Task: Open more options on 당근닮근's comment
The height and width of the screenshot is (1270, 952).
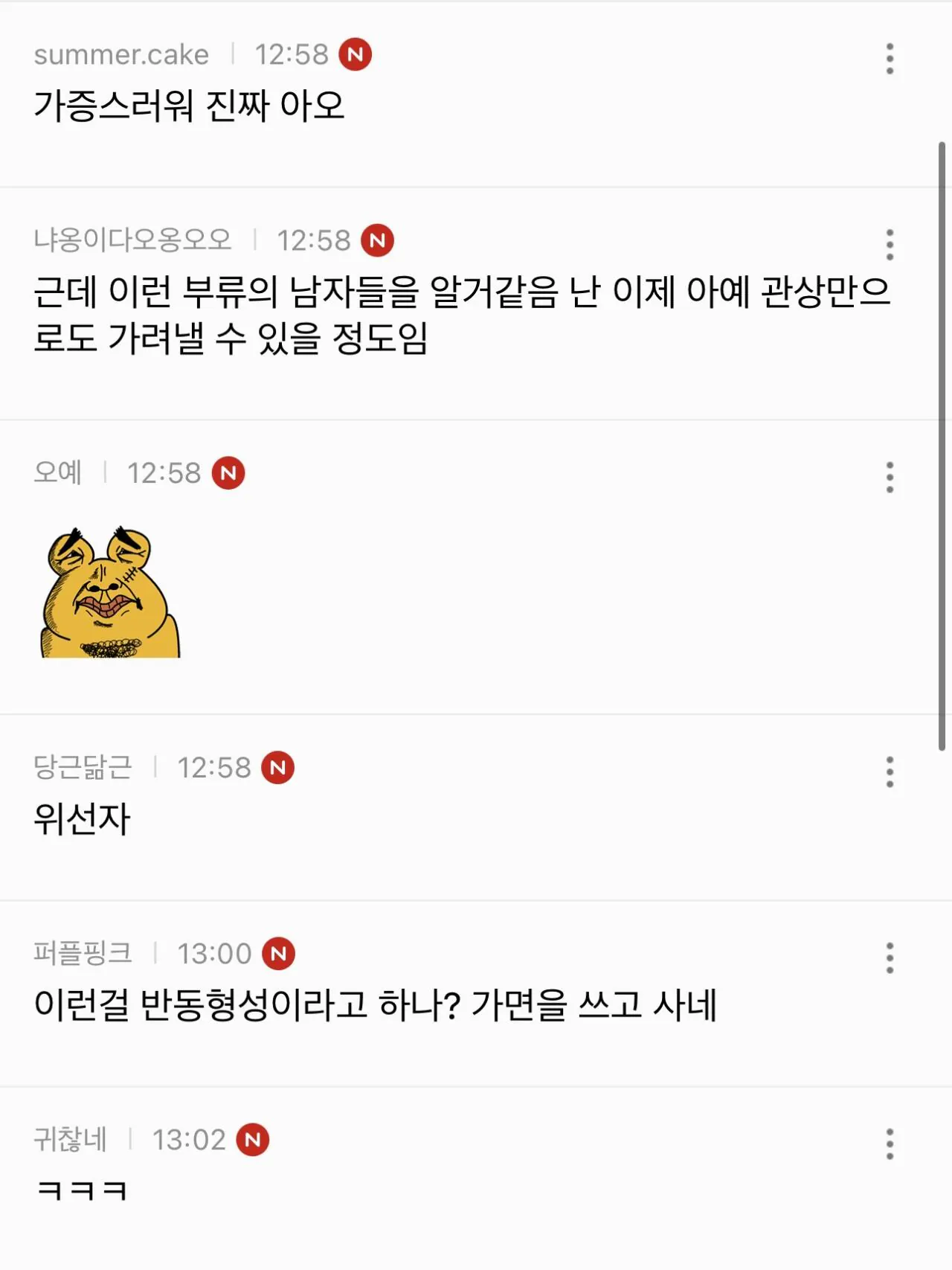Action: [890, 772]
